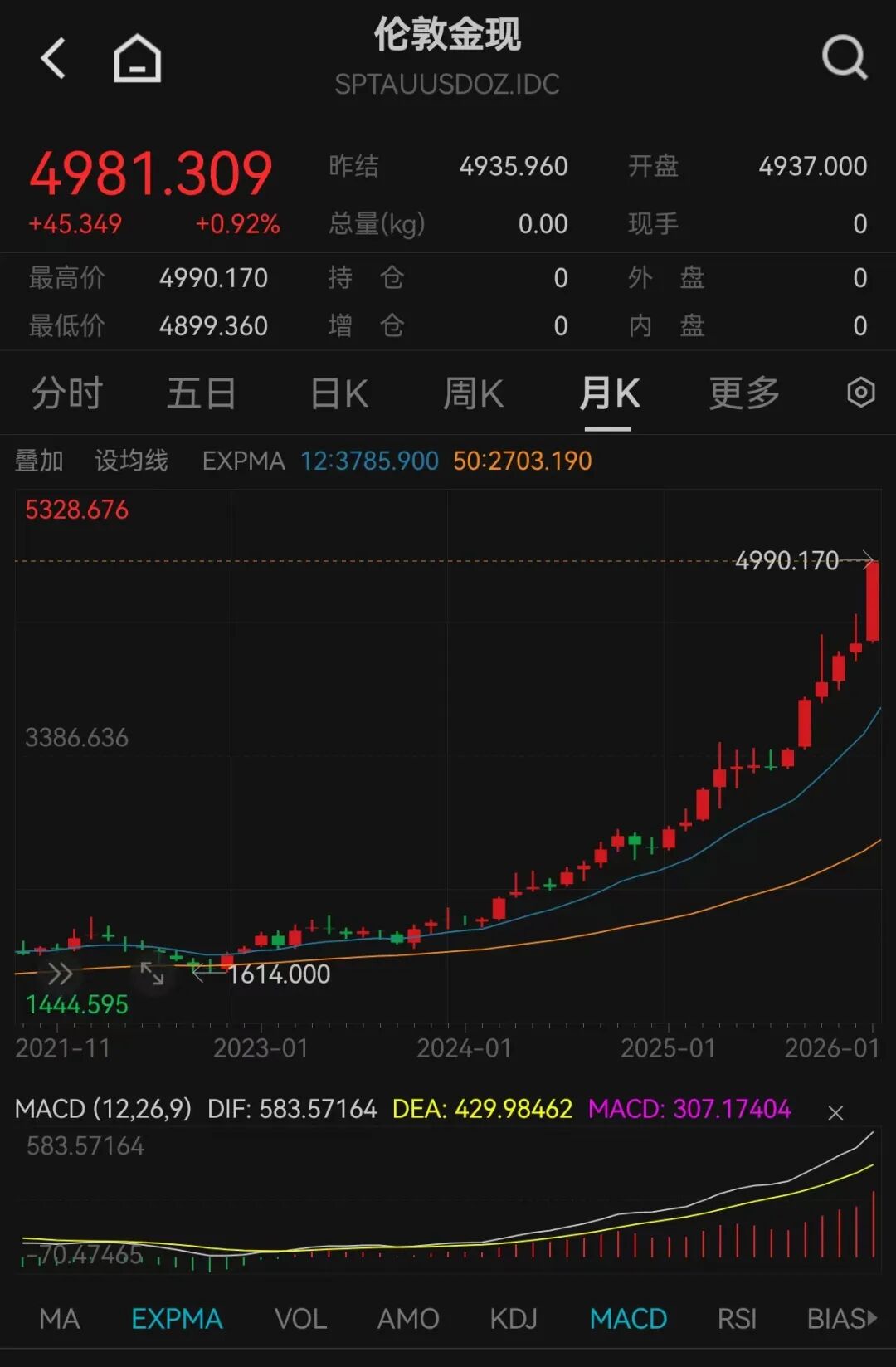Toggle 叠加 overlay mode
The width and height of the screenshot is (896, 1367).
pos(40,460)
